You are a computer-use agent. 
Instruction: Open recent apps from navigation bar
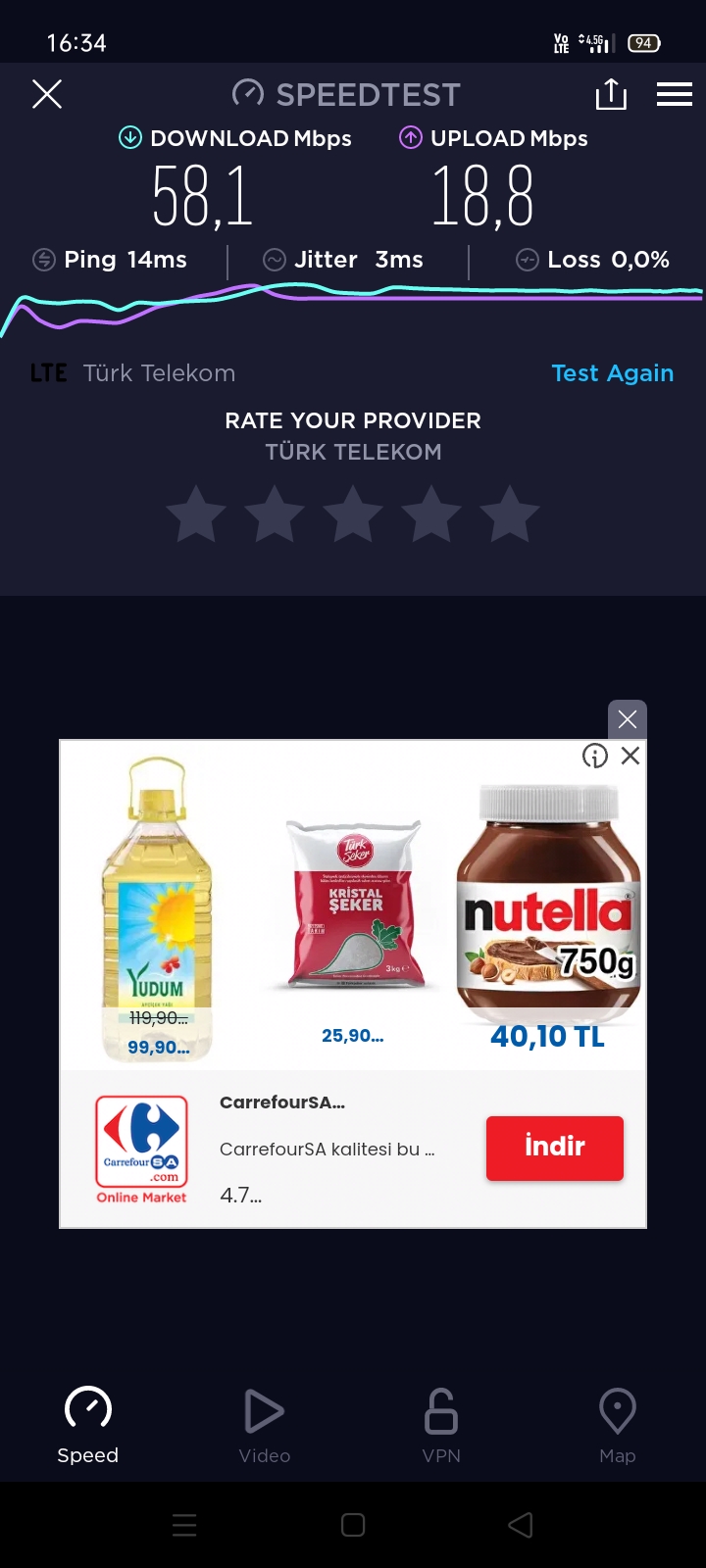[184, 1525]
